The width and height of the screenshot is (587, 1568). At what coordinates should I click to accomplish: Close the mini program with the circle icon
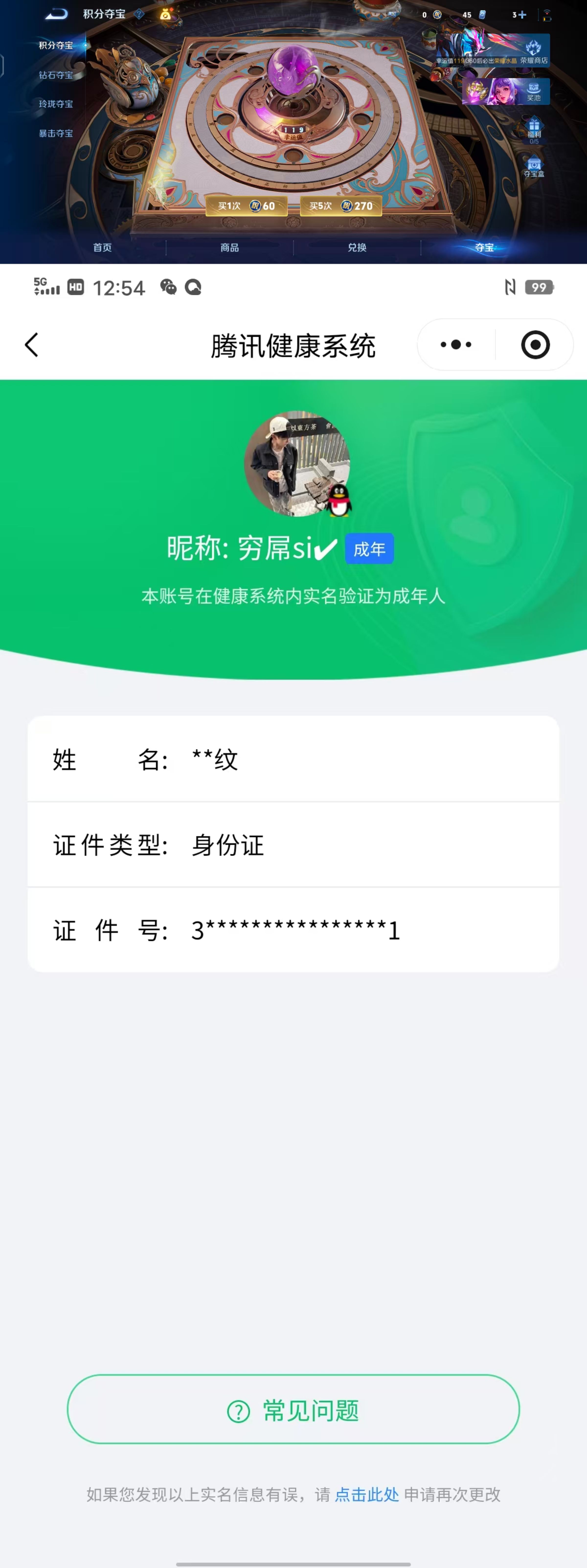click(535, 345)
